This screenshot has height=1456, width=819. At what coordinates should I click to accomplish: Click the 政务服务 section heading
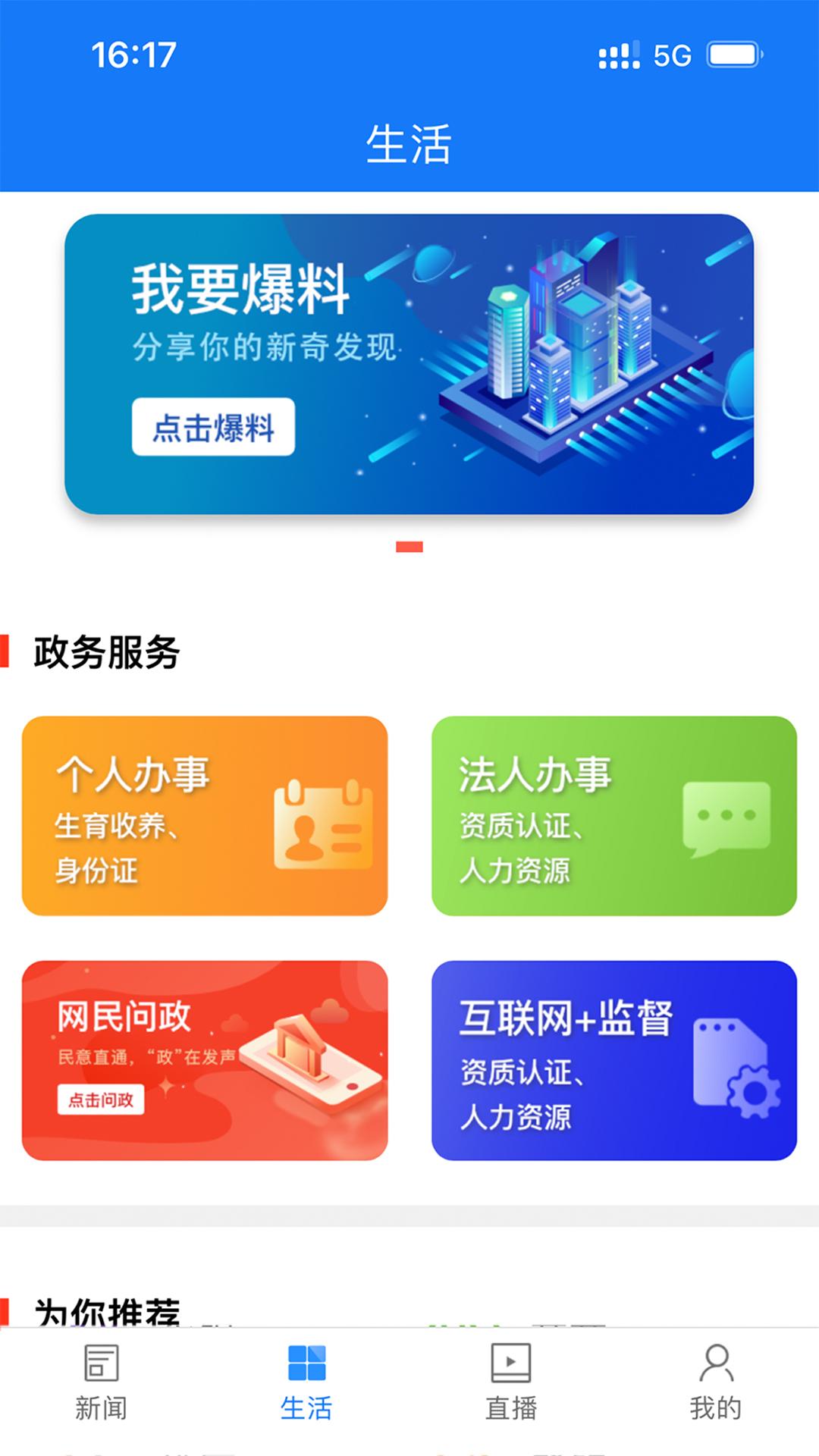click(106, 650)
